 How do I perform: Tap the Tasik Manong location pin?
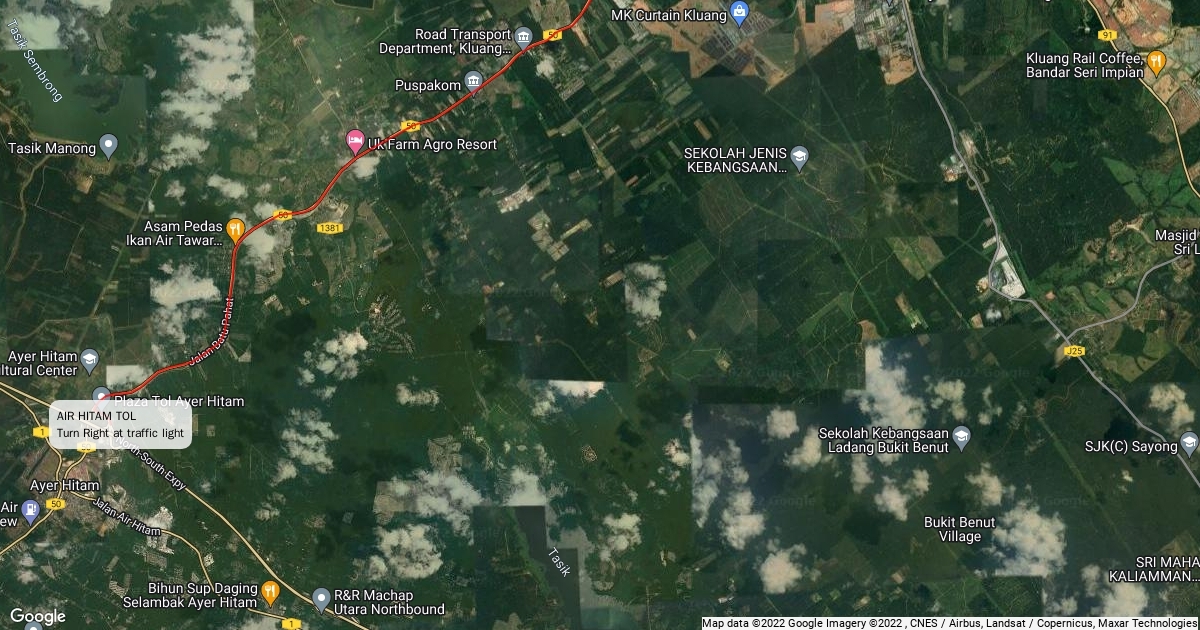[110, 146]
